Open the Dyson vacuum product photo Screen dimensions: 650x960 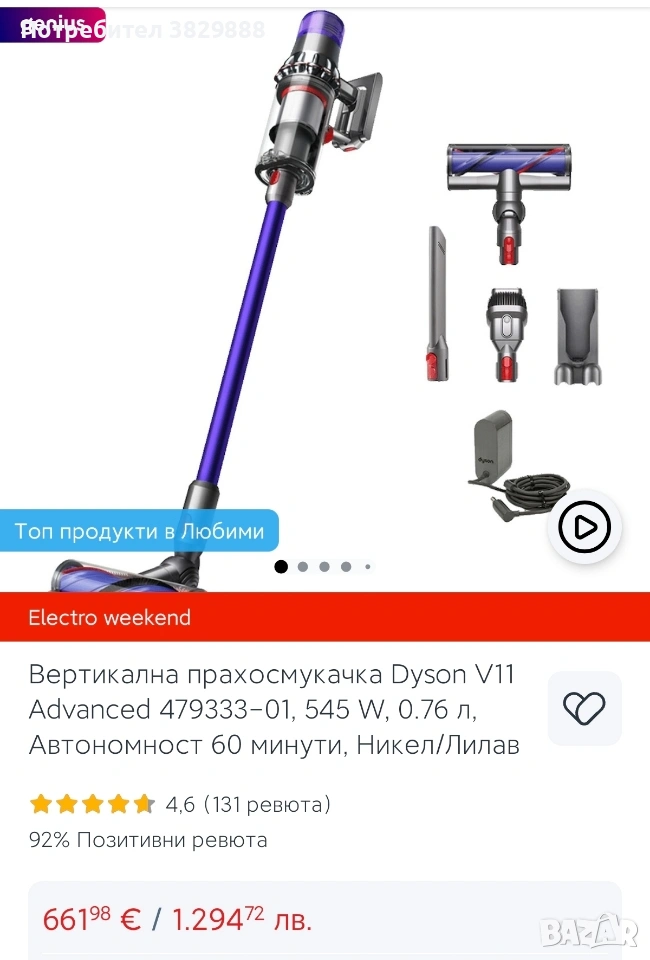(300, 280)
